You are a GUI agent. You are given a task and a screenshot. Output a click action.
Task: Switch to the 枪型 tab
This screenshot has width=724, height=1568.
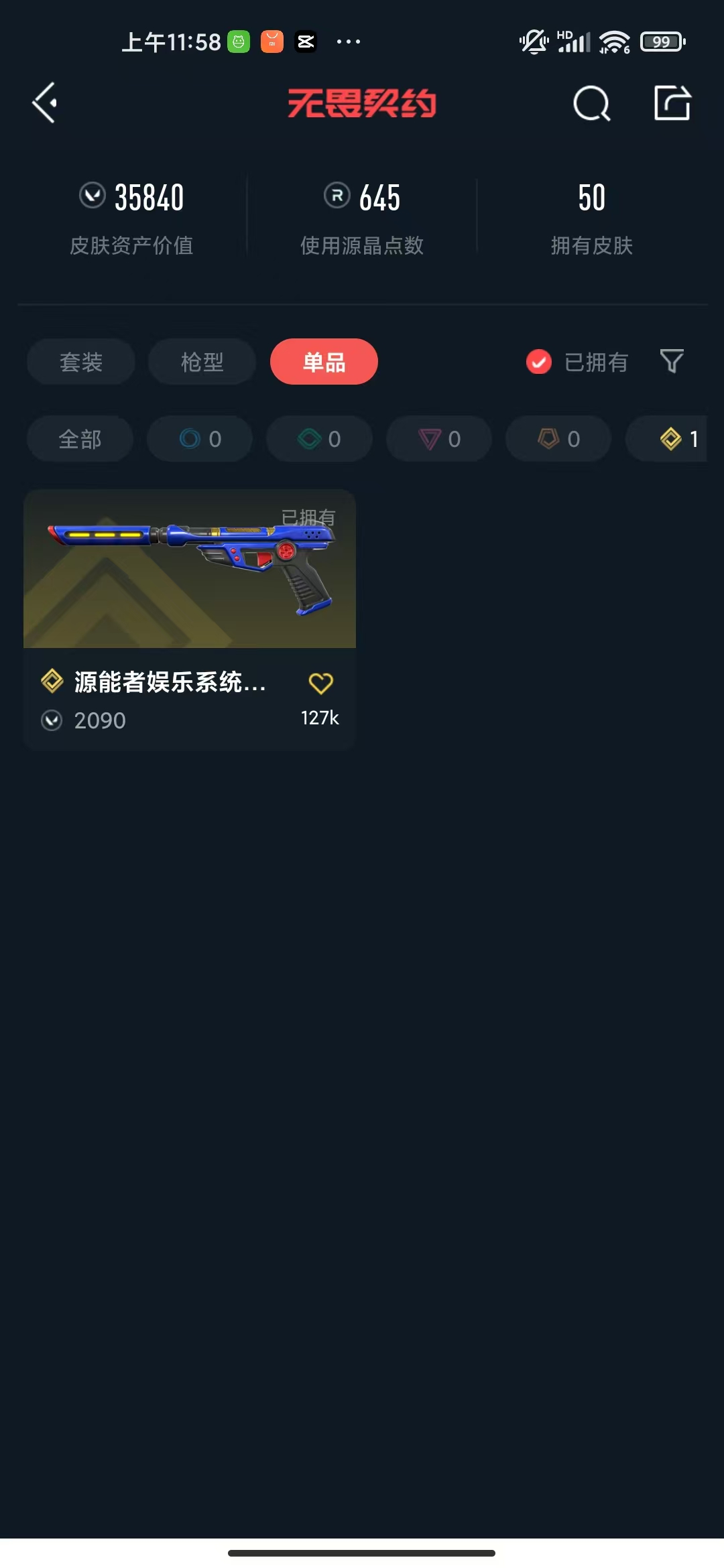[x=202, y=362]
